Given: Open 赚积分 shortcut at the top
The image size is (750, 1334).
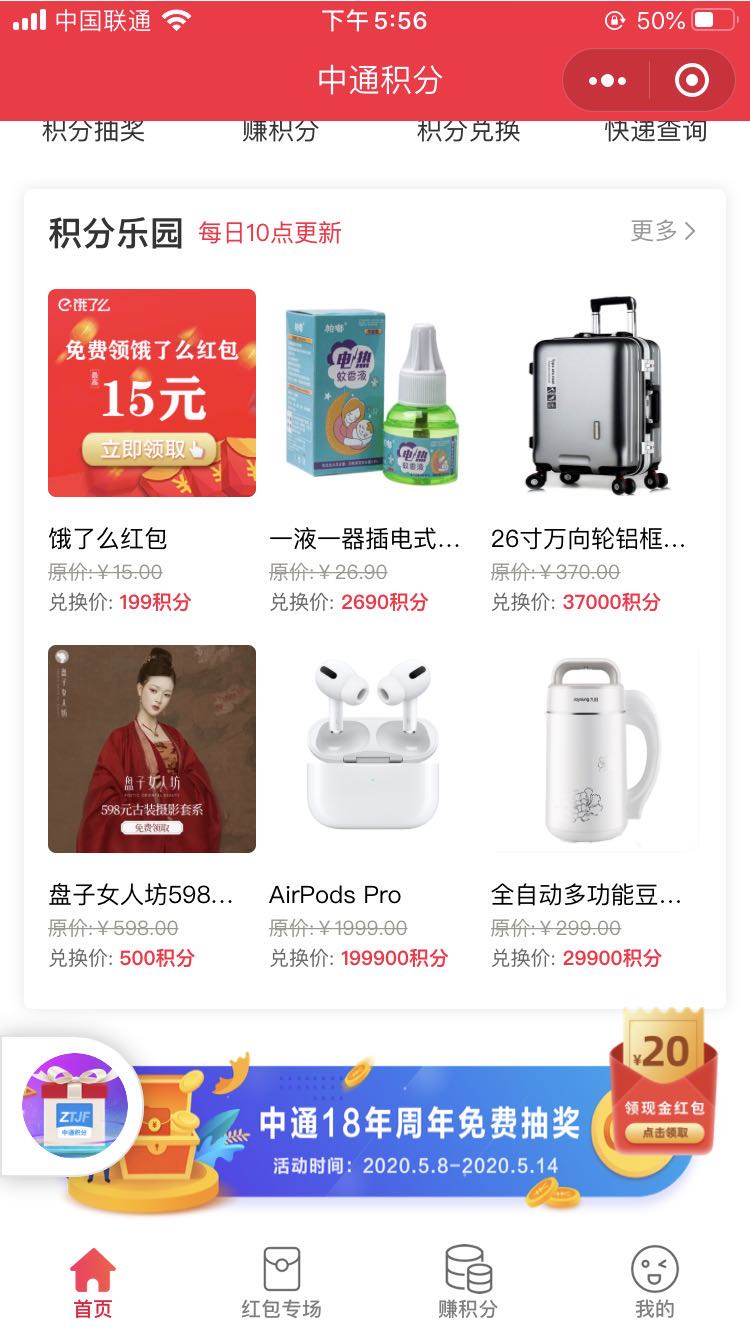Looking at the screenshot, I should tap(280, 131).
